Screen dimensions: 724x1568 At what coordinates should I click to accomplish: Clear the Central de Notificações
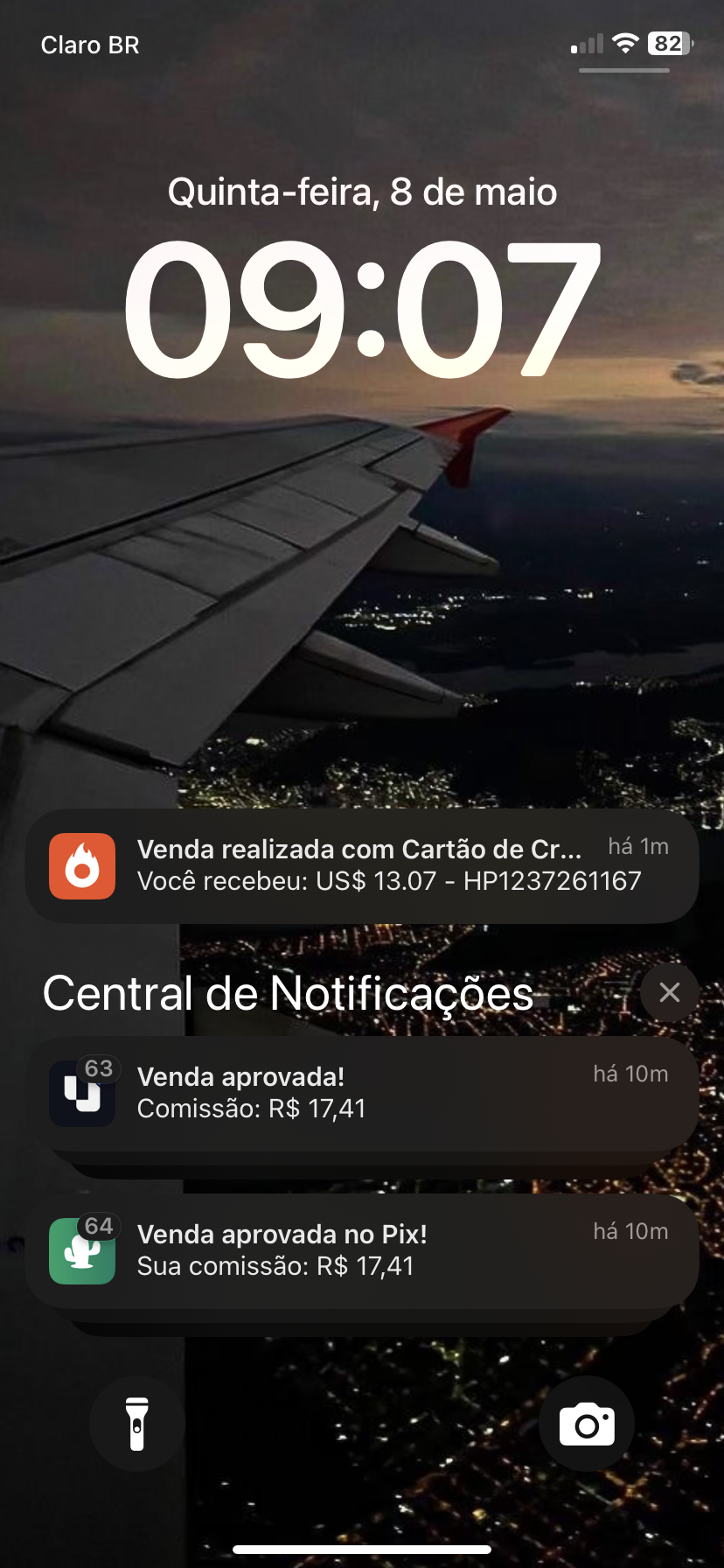click(x=669, y=992)
